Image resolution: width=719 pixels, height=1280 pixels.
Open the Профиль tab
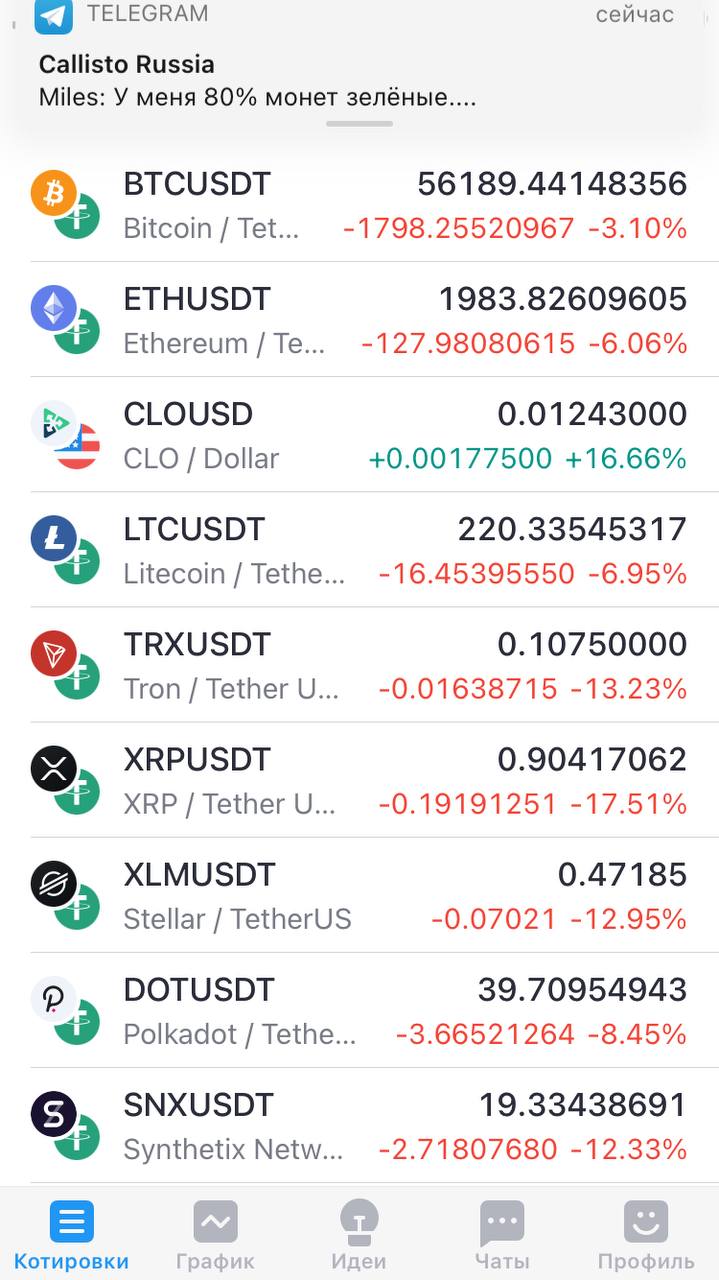pos(646,1236)
